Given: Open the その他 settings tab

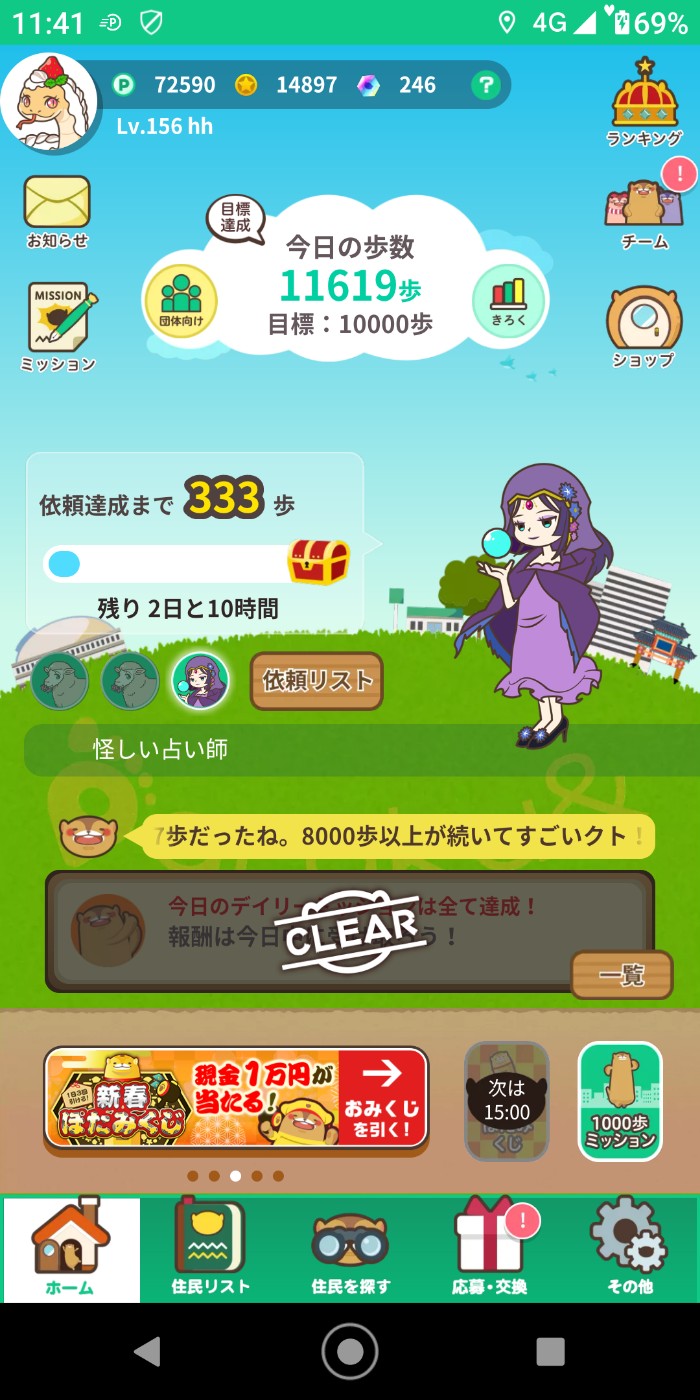Looking at the screenshot, I should click(629, 1248).
